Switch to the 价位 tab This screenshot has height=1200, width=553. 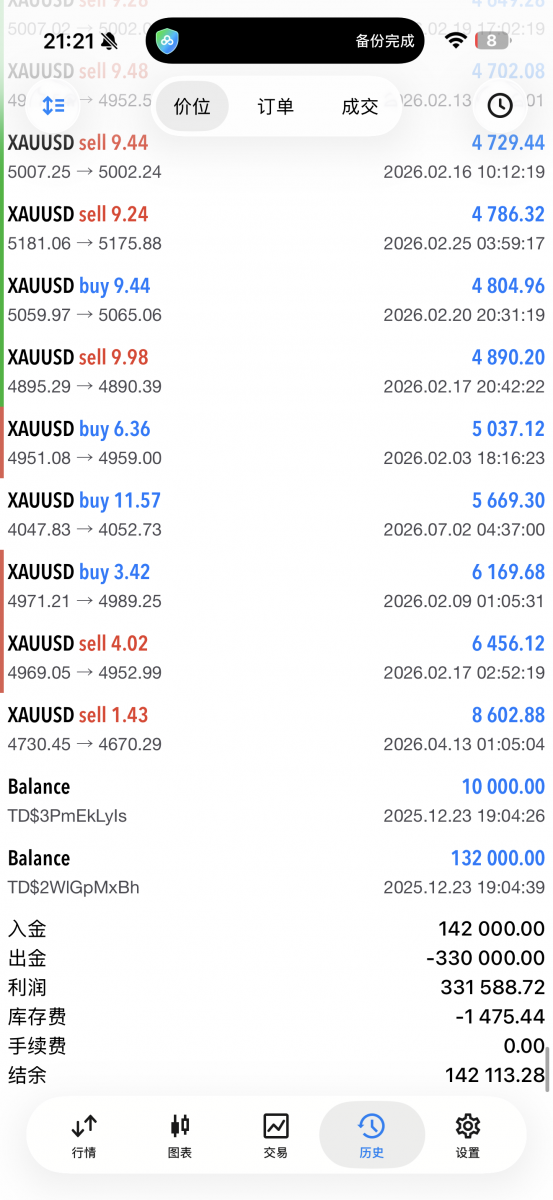pos(192,106)
